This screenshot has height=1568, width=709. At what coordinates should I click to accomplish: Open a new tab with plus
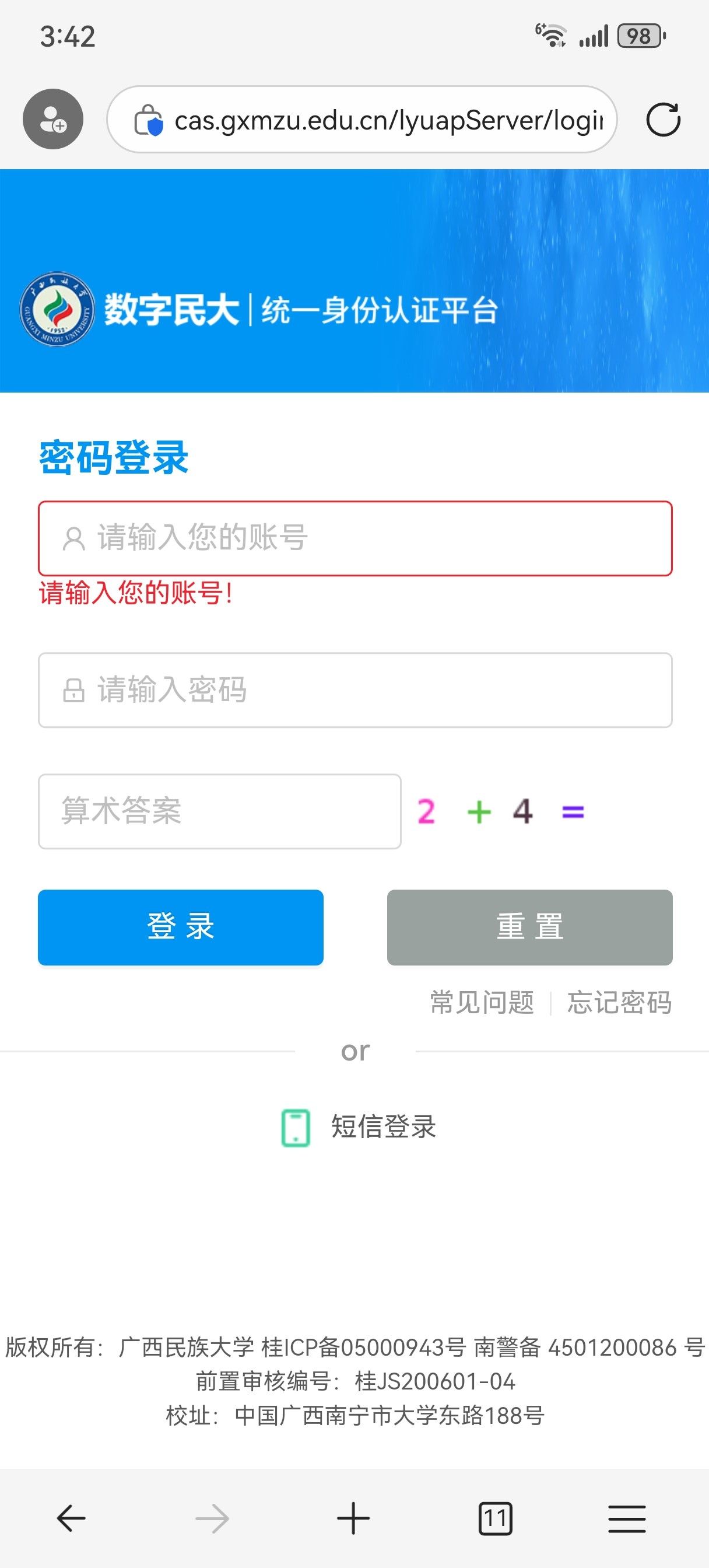353,1518
